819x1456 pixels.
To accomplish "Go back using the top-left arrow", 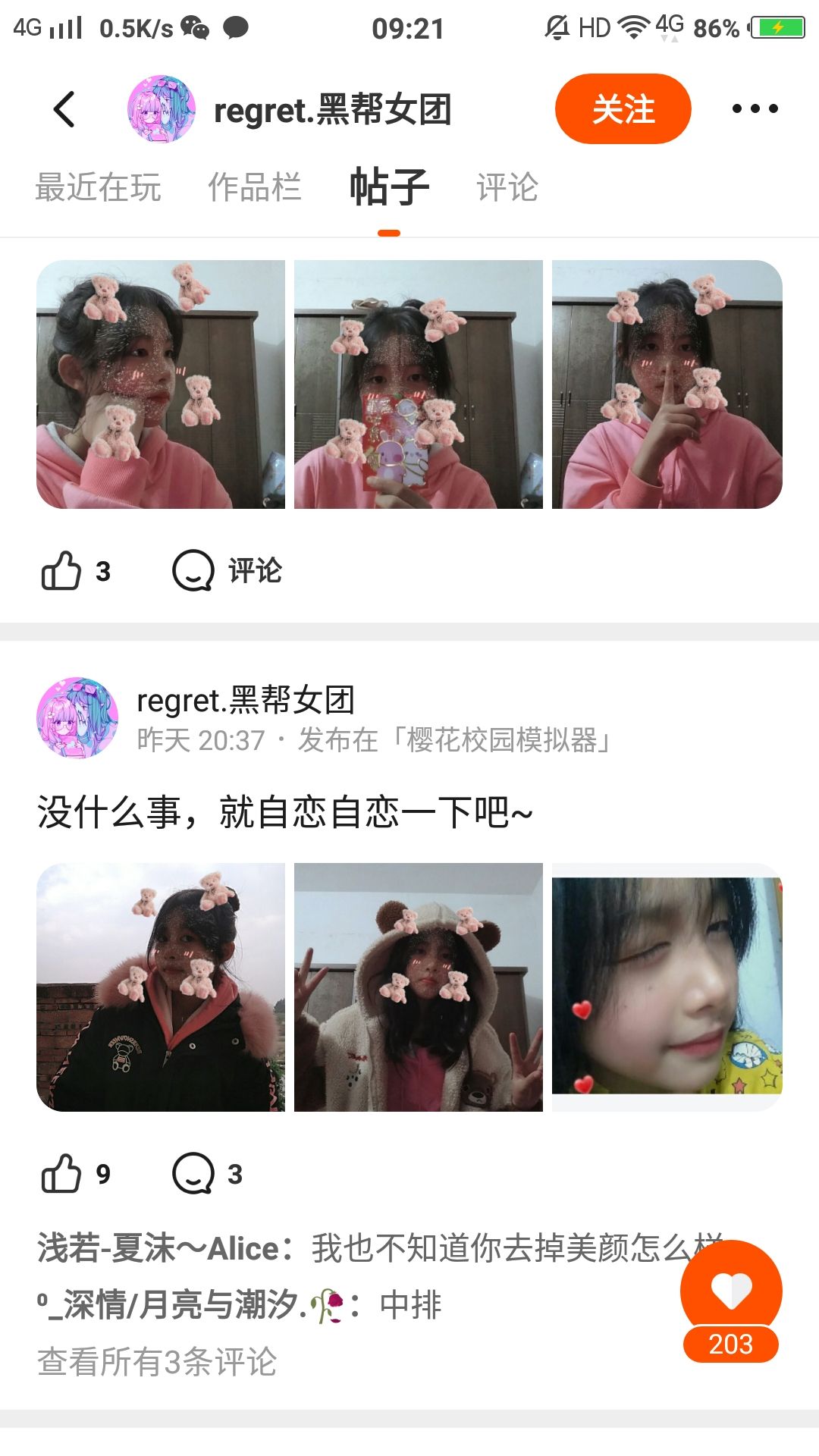I will click(x=65, y=109).
